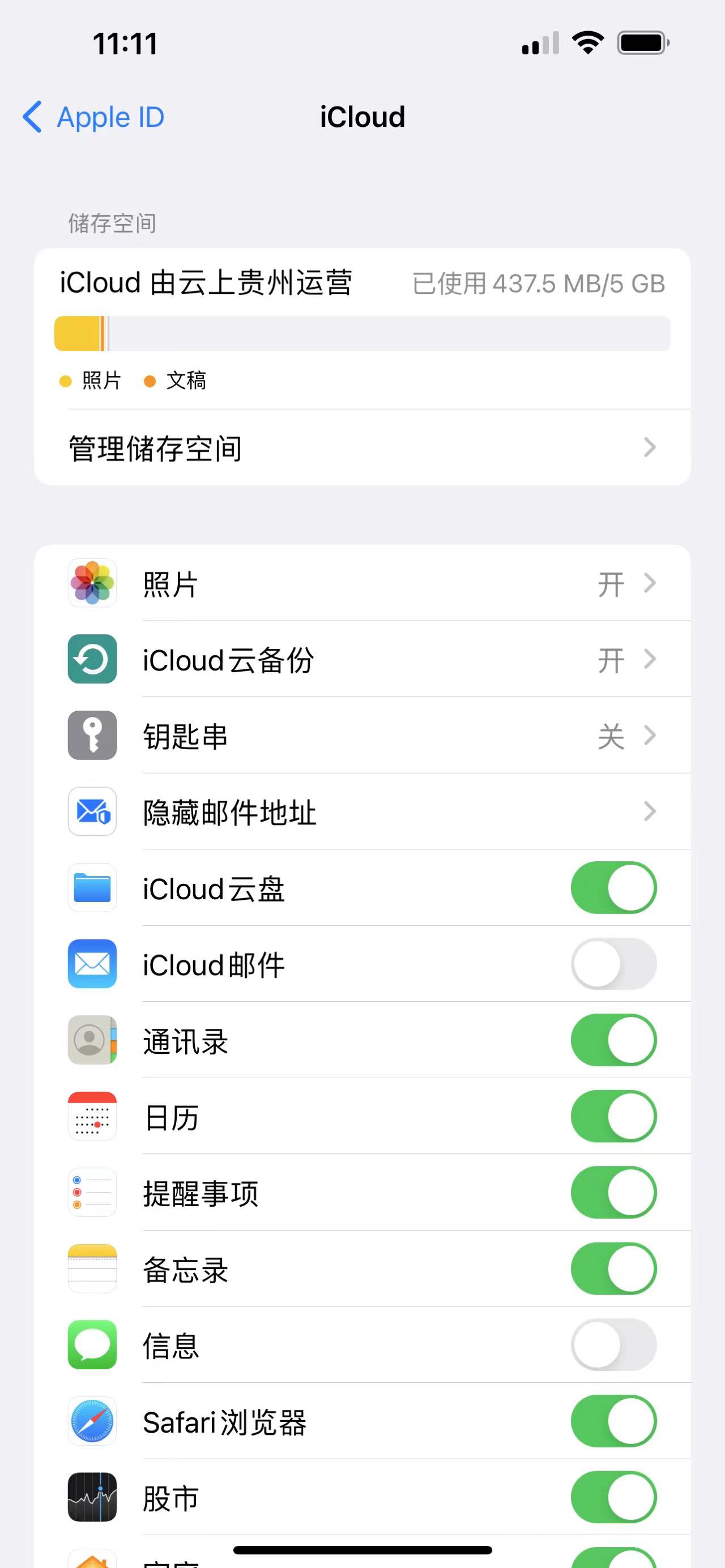Turn off 提醒事项 sync
This screenshot has height=1568, width=725.
point(613,1193)
